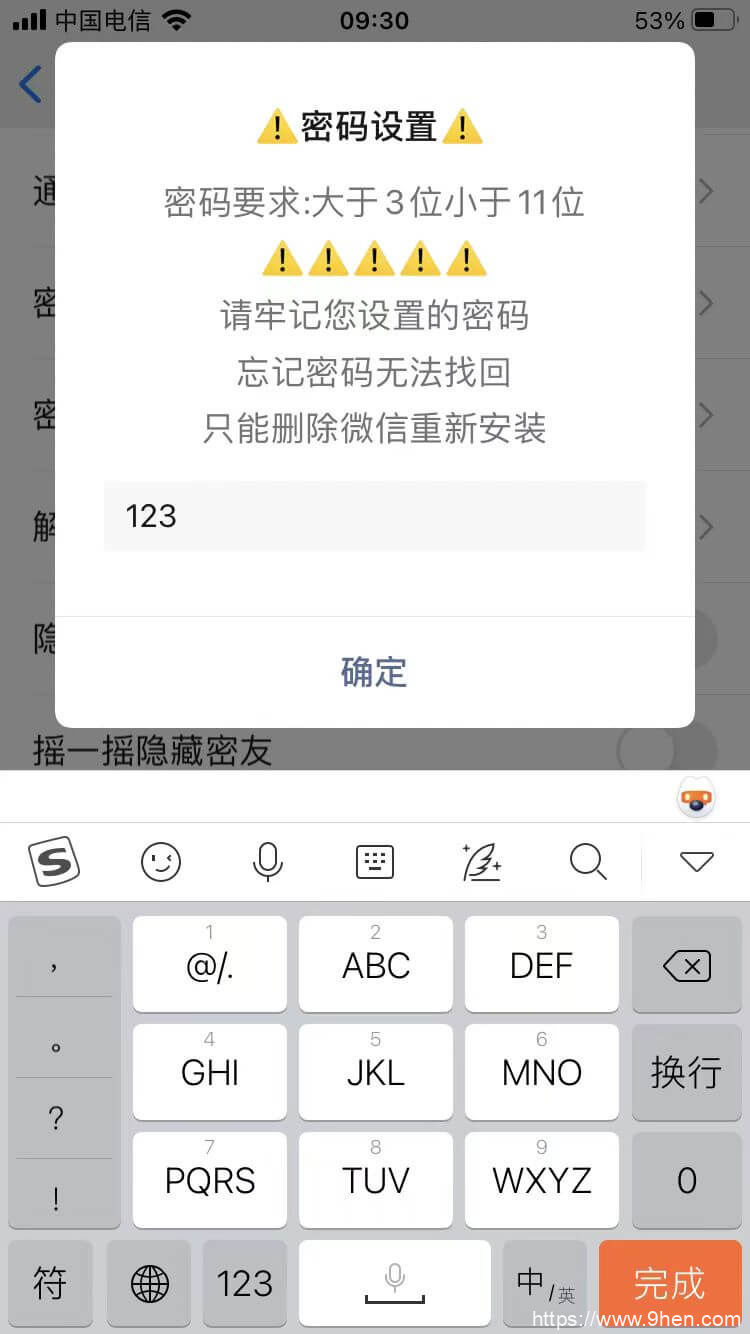Screen dimensions: 750x1334
Task: Open the handwriting feather tool
Action: [x=481, y=861]
